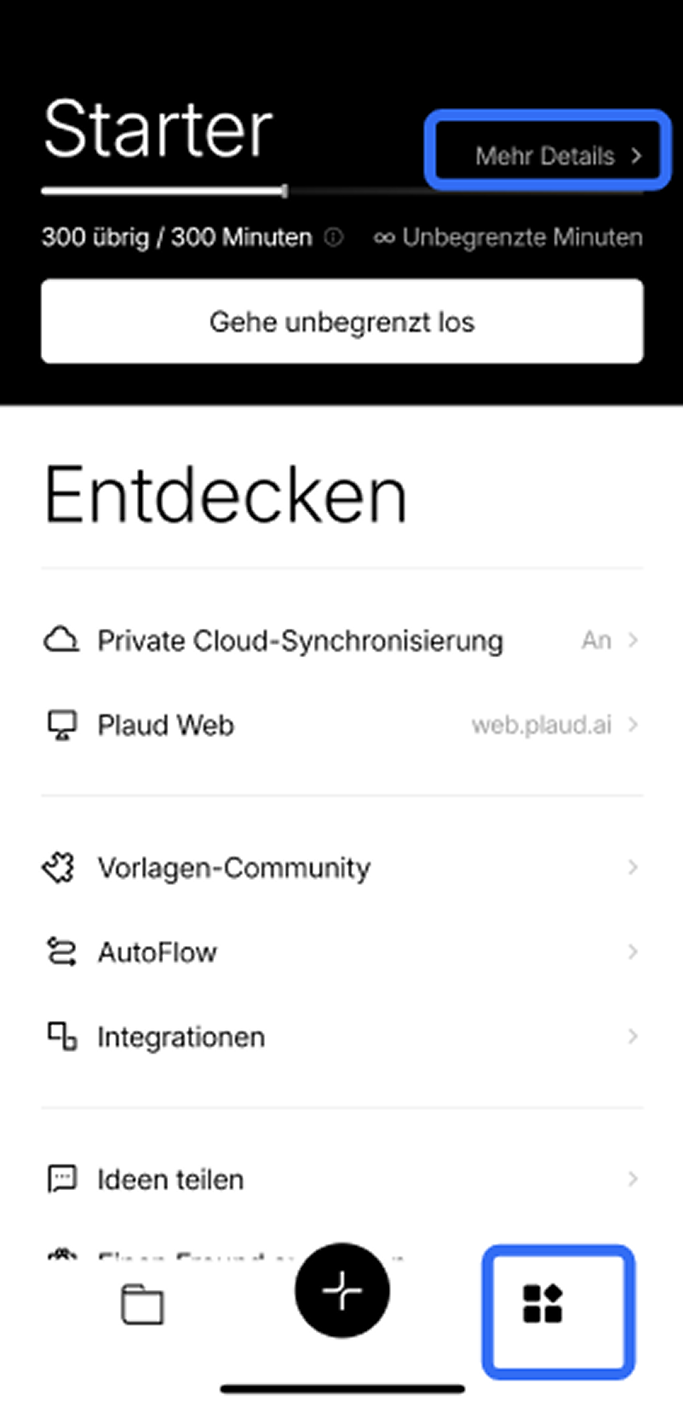
Task: Switch to the folder tab
Action: pyautogui.click(x=143, y=1305)
